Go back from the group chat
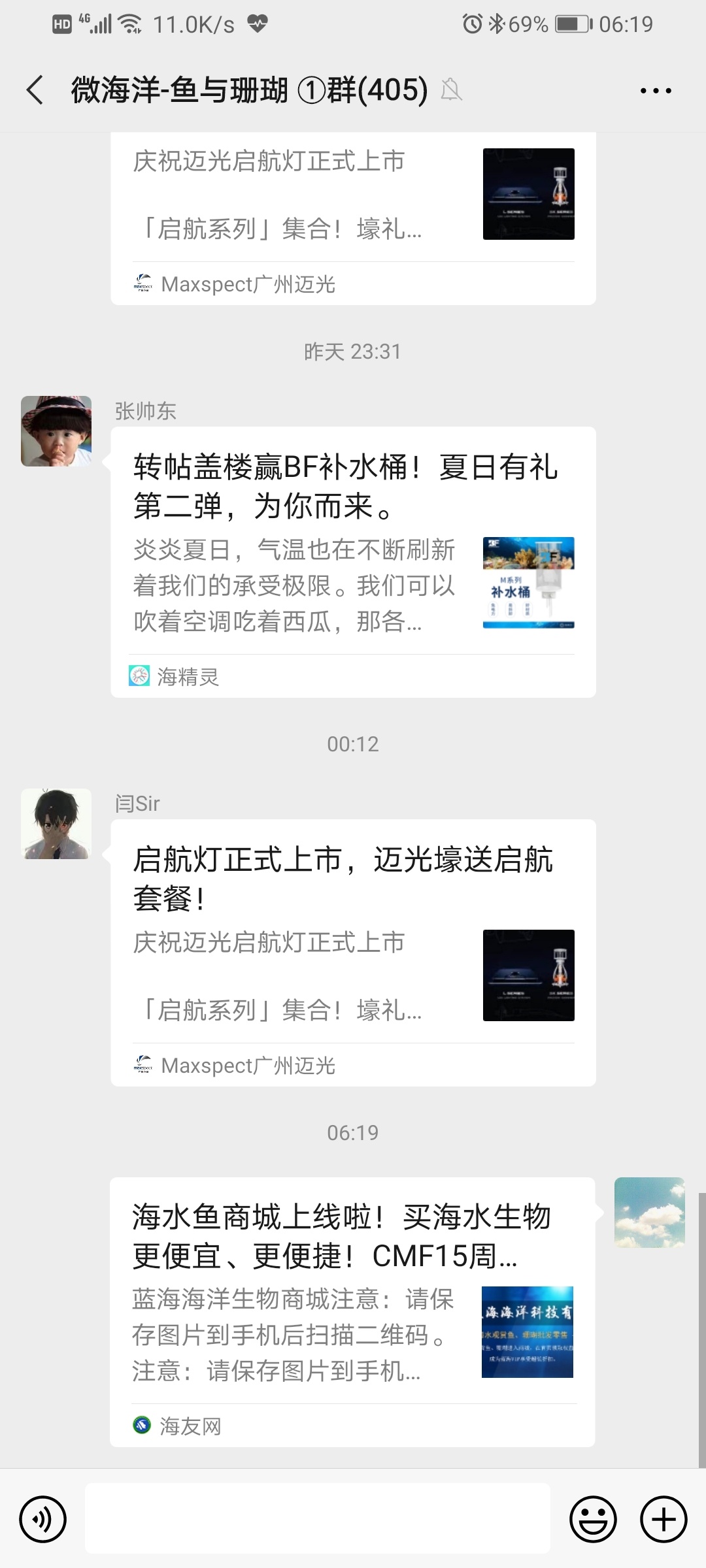Viewport: 706px width, 1568px height. coord(35,90)
